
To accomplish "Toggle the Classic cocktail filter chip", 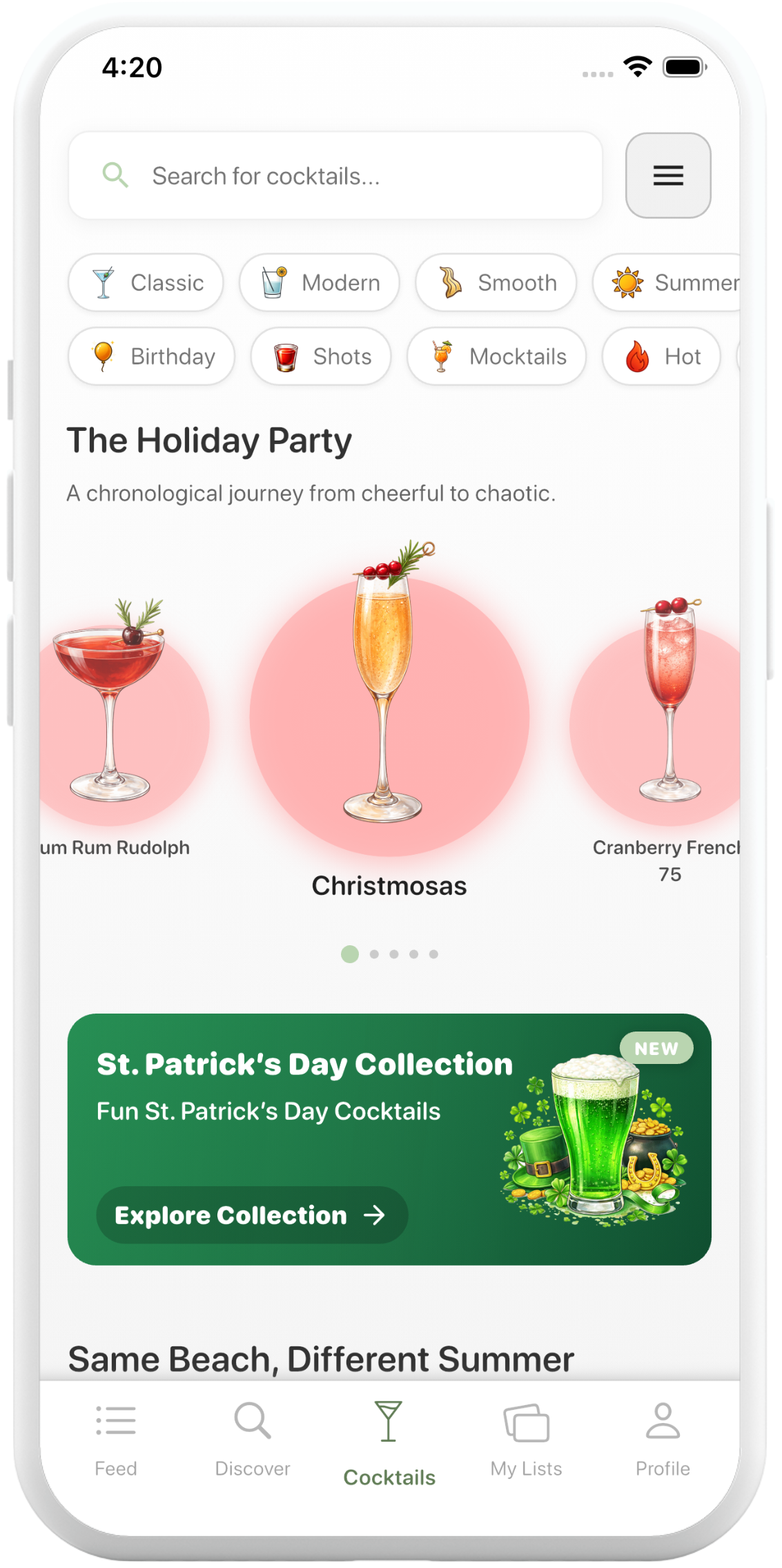I will pyautogui.click(x=145, y=282).
